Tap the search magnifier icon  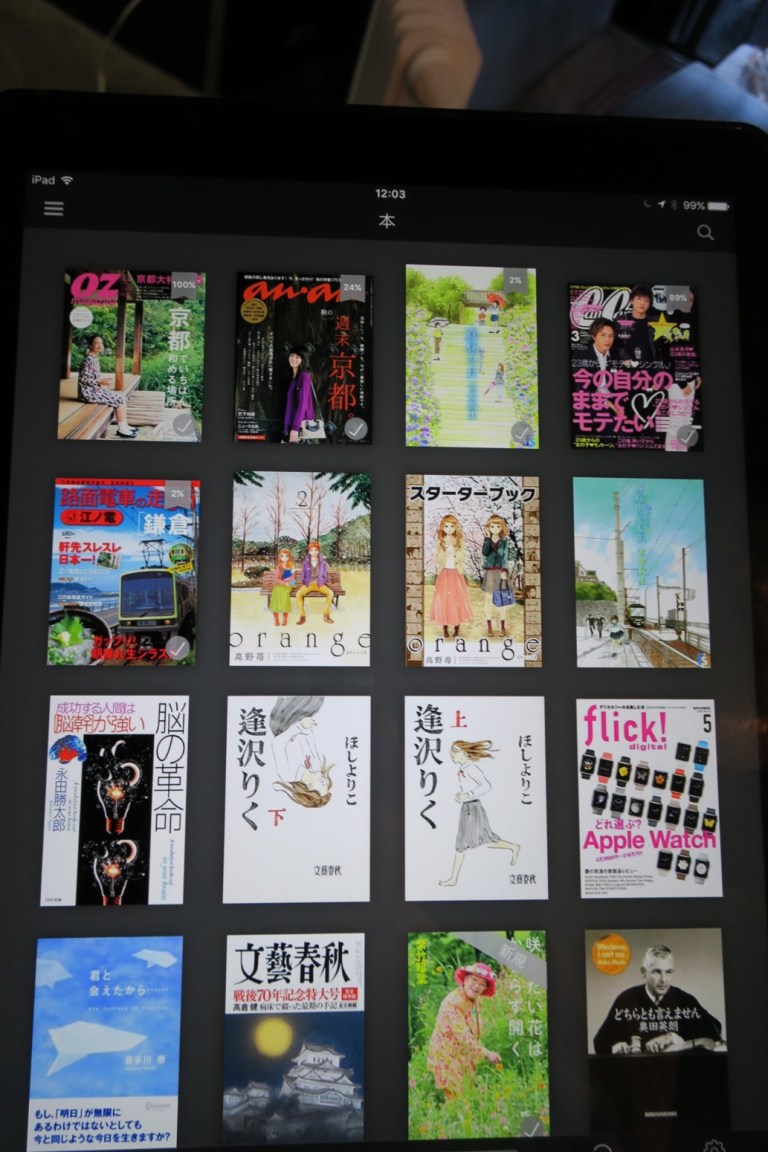(705, 232)
